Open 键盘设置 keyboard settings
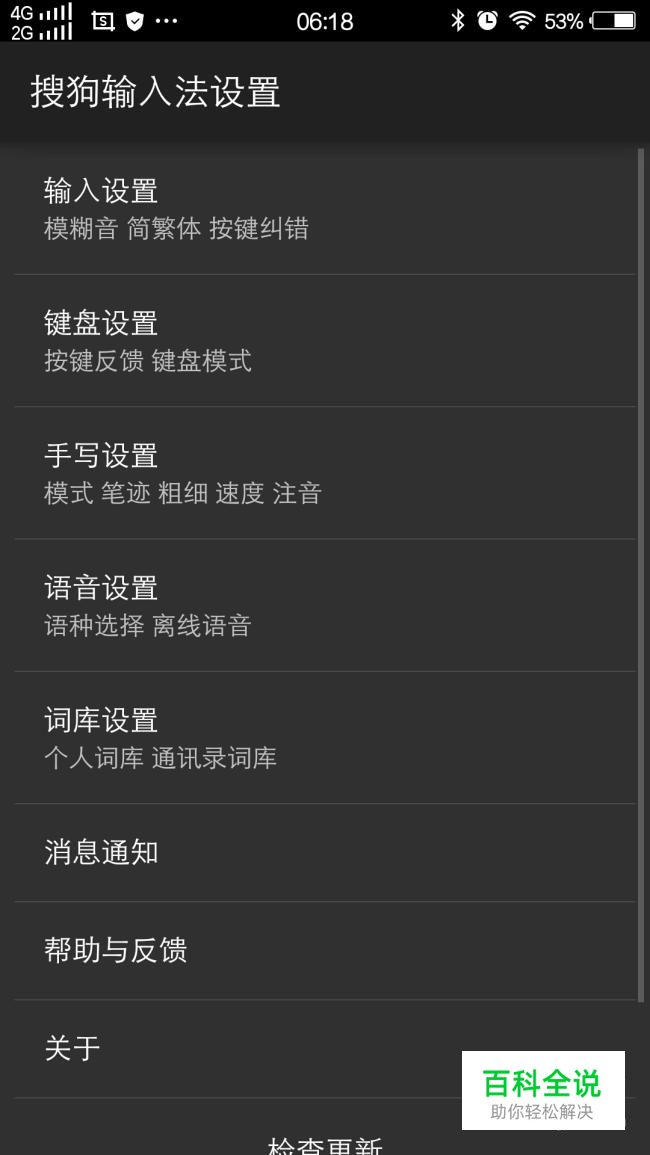 (x=324, y=340)
